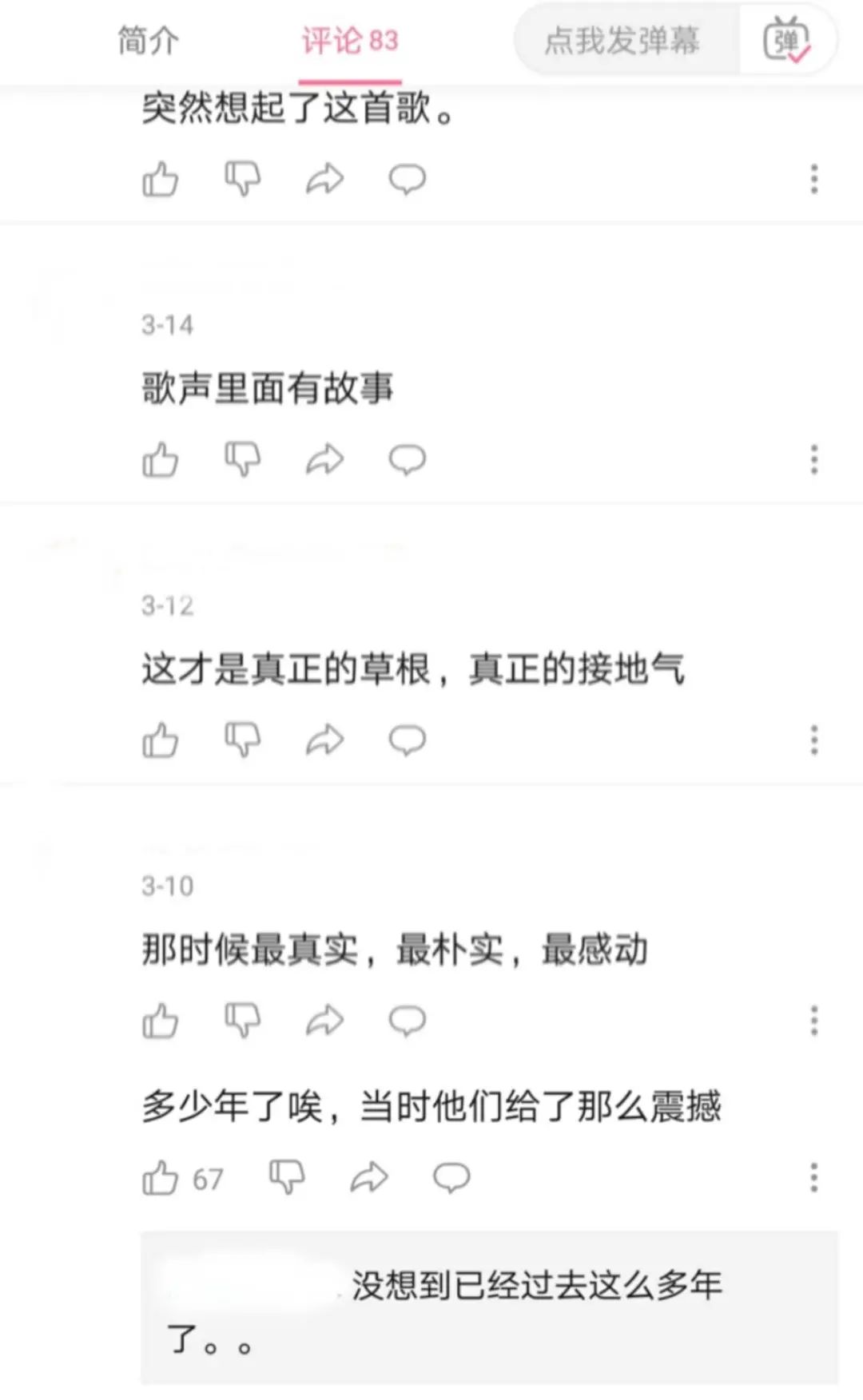Screen dimensions: 863x1400
Task: Switch to the 简介 tab
Action: coord(148,40)
